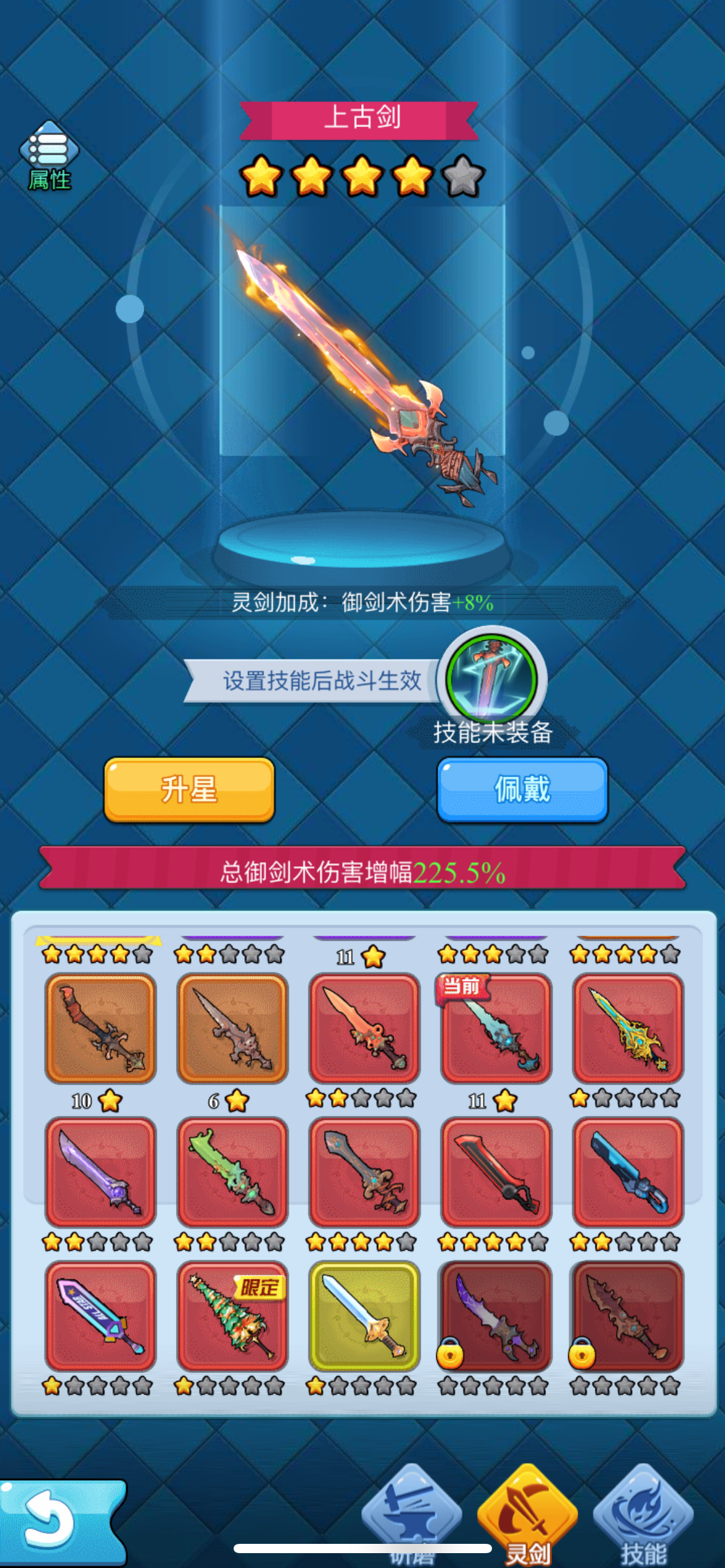725x1568 pixels.
Task: Select the purple blade with 10 stars
Action: [100, 1172]
